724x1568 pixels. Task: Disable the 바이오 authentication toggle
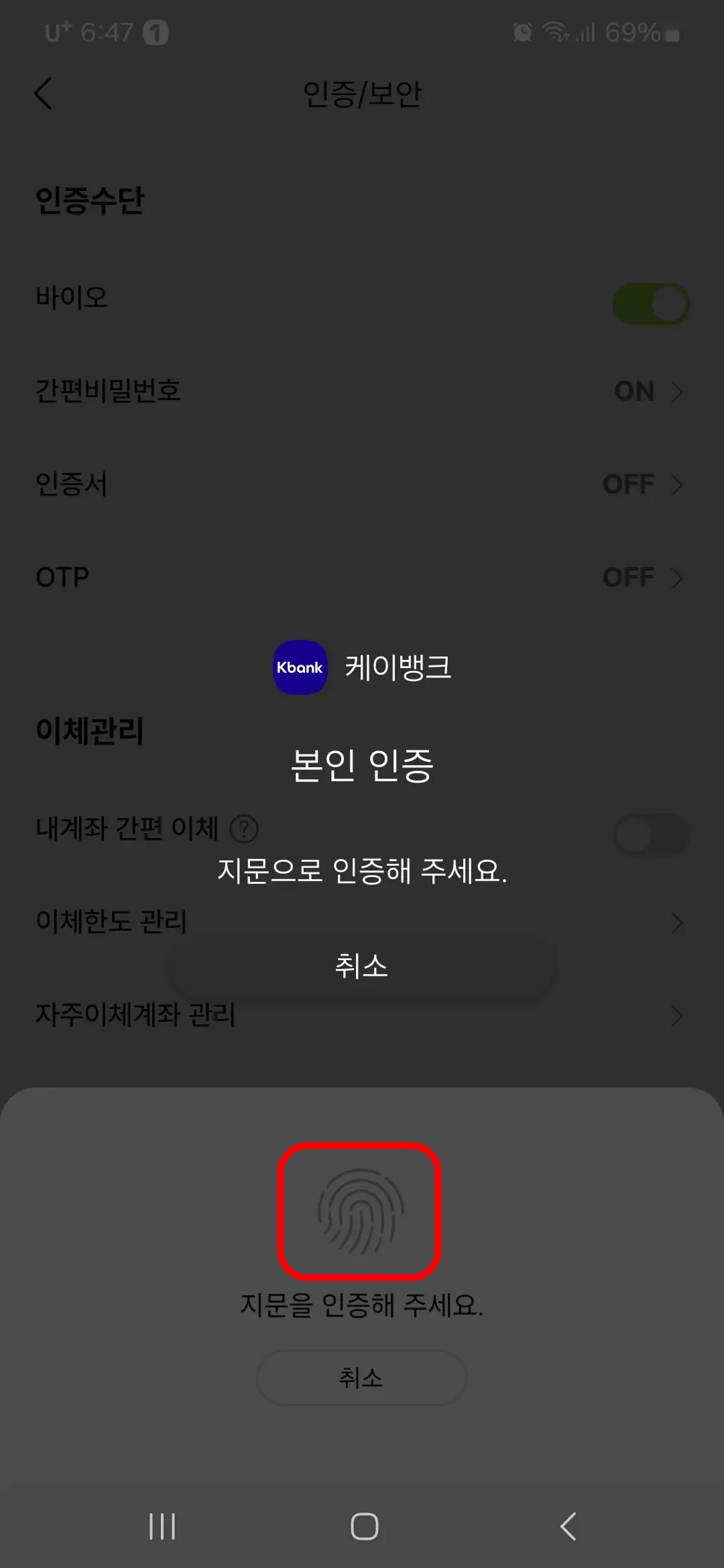click(x=649, y=302)
